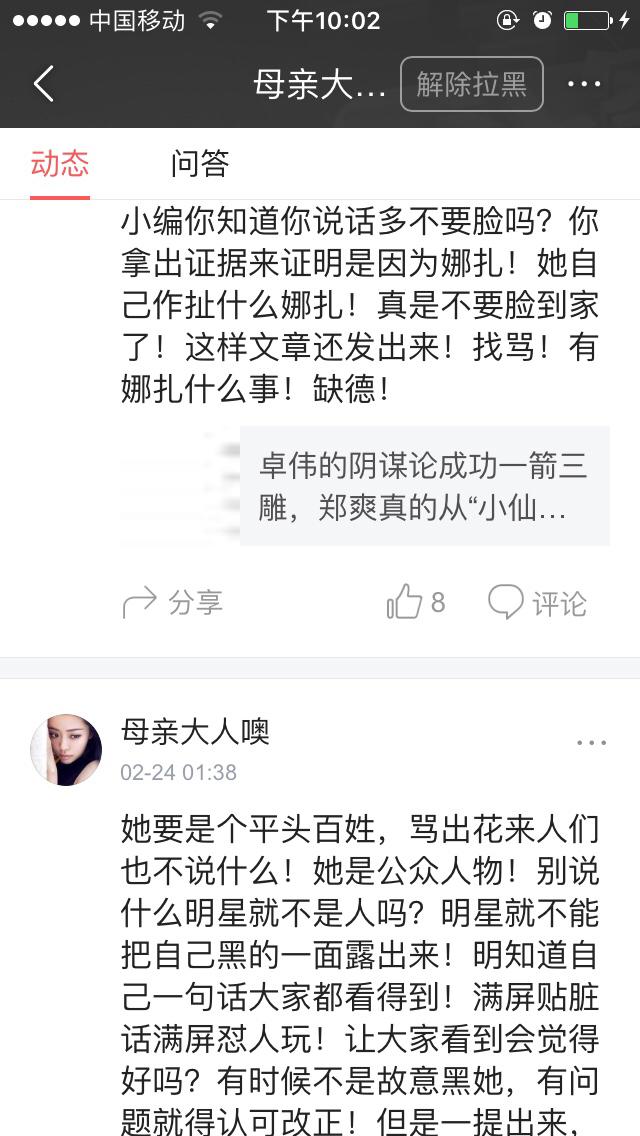Open the quoted article about 卓伟的阴谋论

(x=424, y=486)
